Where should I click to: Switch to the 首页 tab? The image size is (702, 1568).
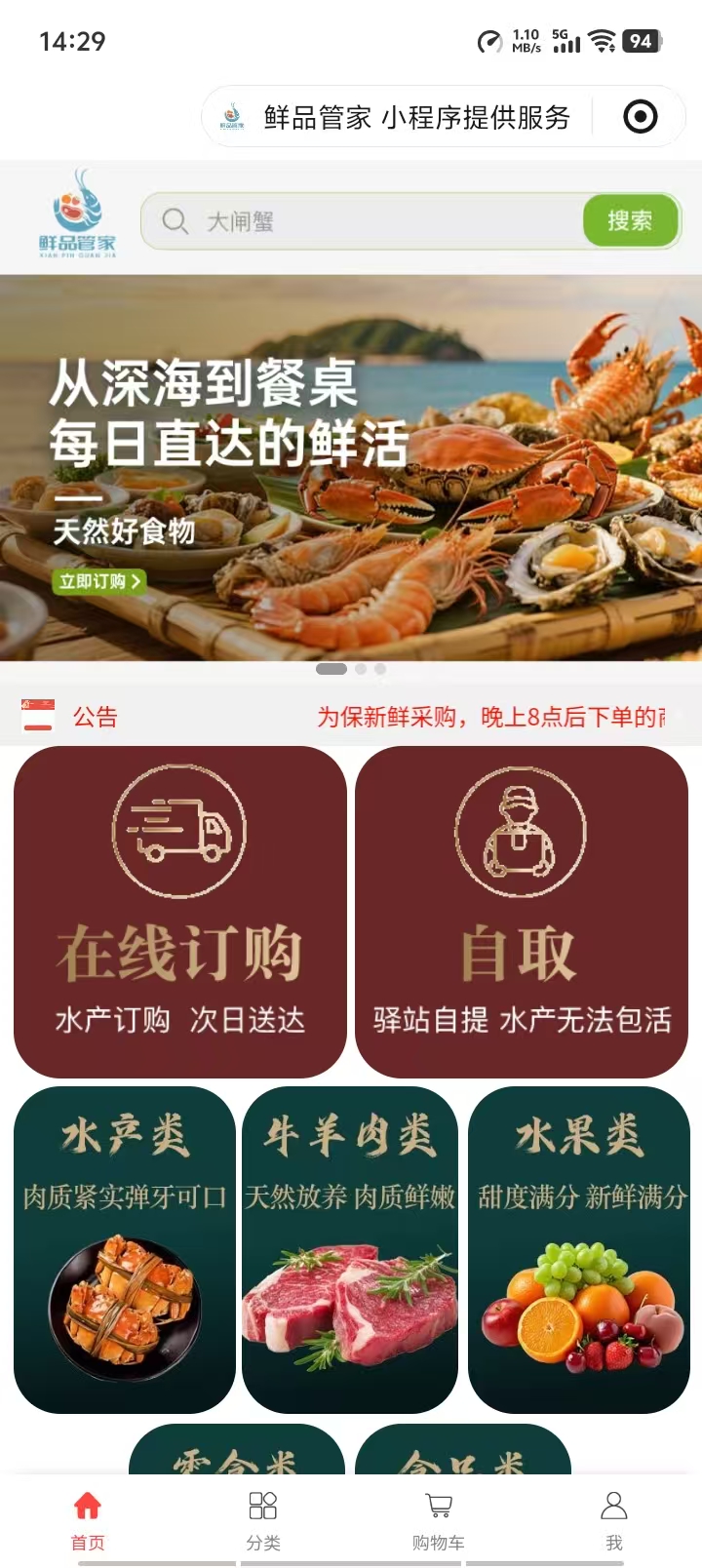pyautogui.click(x=88, y=1519)
